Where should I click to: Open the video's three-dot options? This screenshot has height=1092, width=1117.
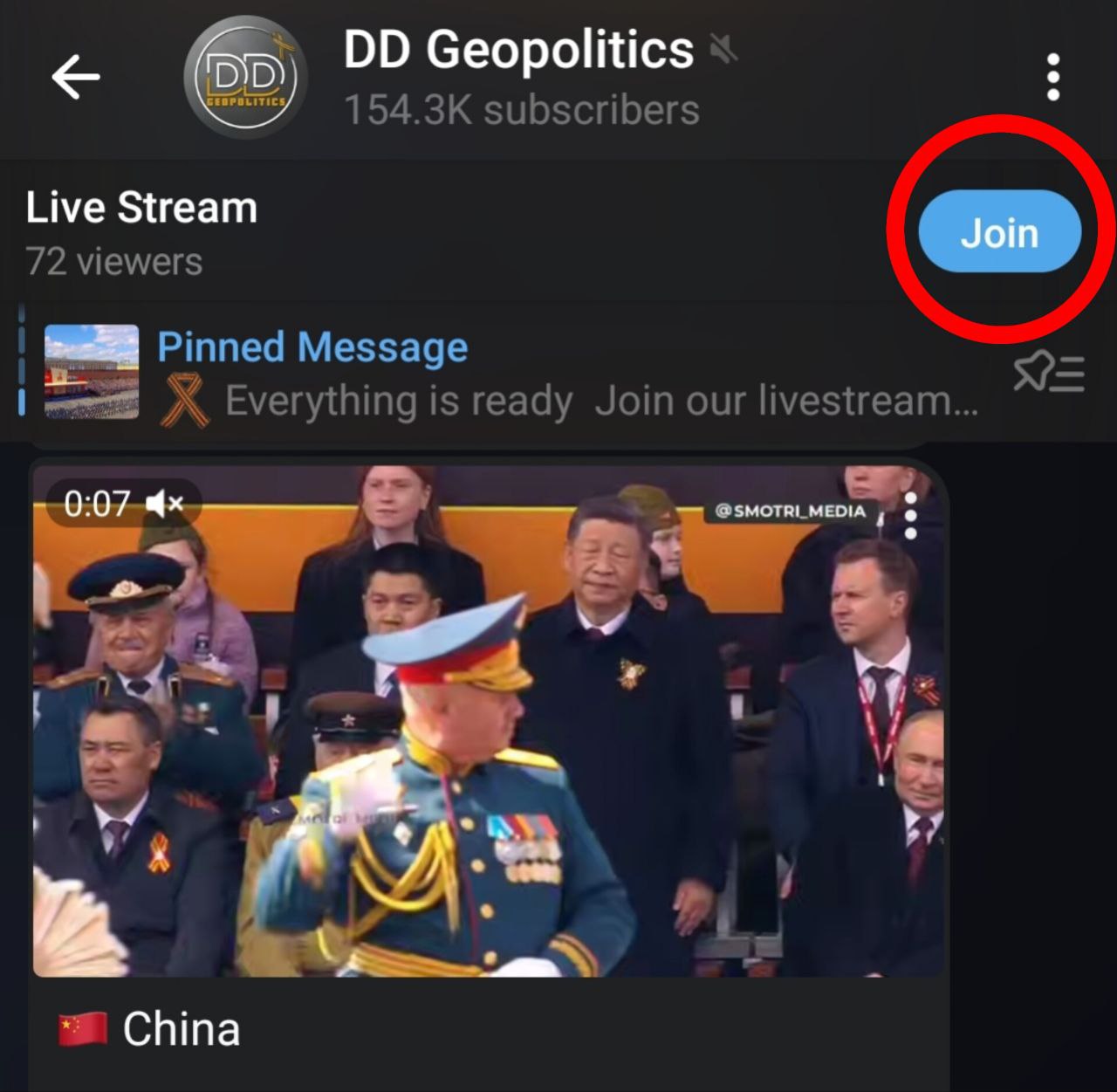[910, 515]
